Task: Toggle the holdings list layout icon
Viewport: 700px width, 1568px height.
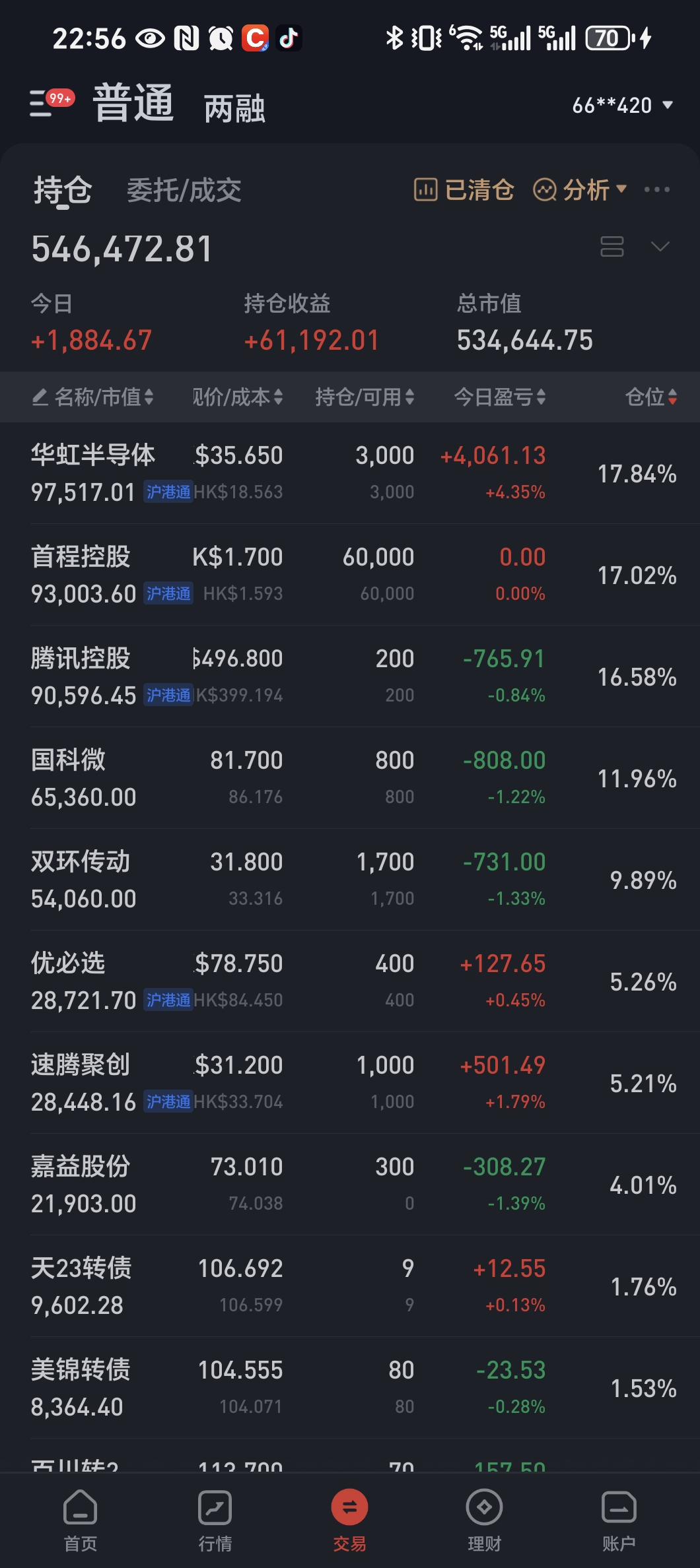Action: (612, 247)
